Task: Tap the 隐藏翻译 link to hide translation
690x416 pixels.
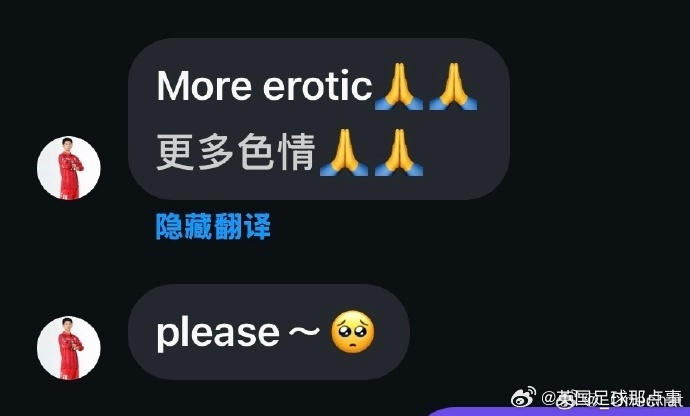Action: [x=213, y=227]
